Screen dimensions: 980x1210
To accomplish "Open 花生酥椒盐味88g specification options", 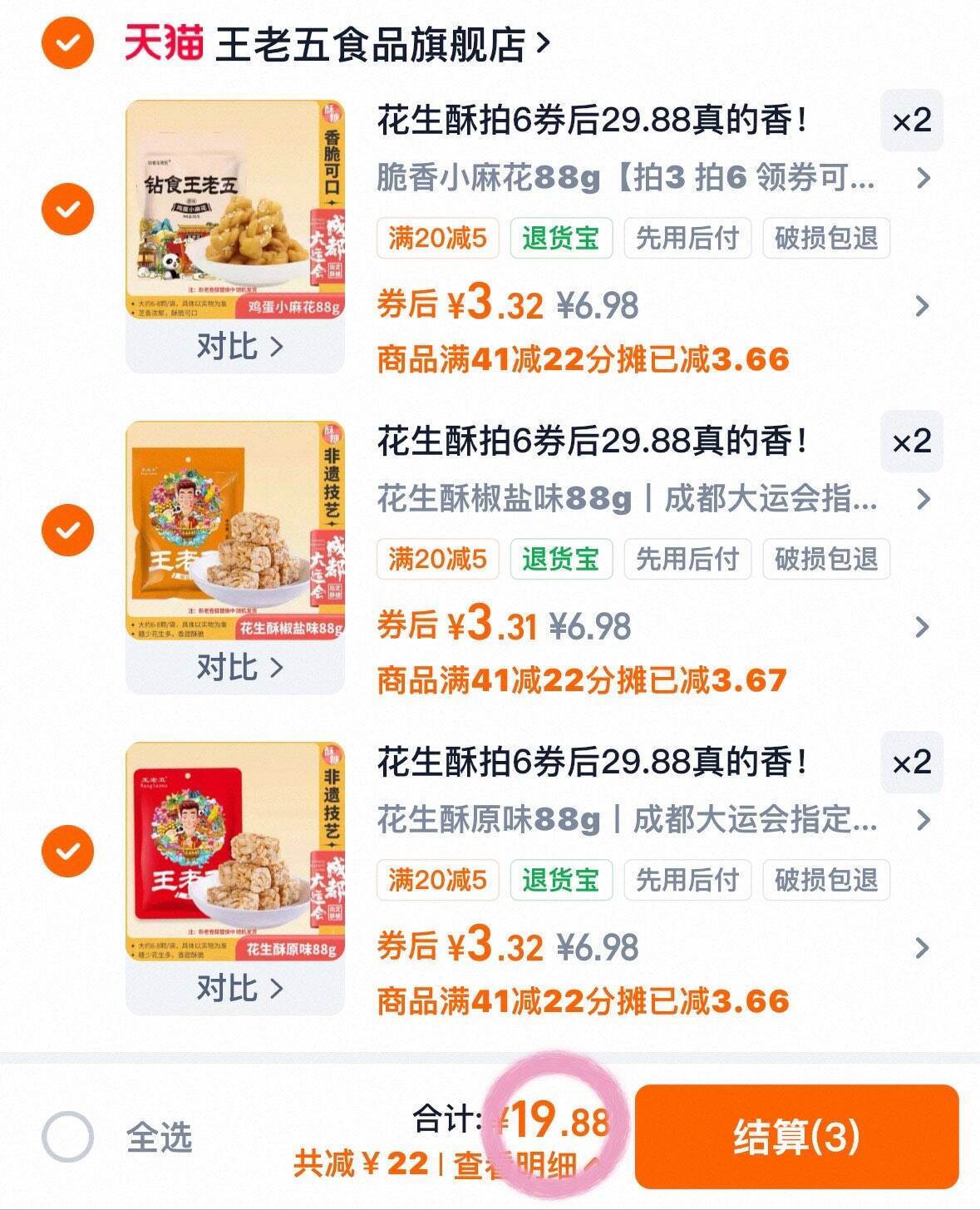I will coord(653,499).
